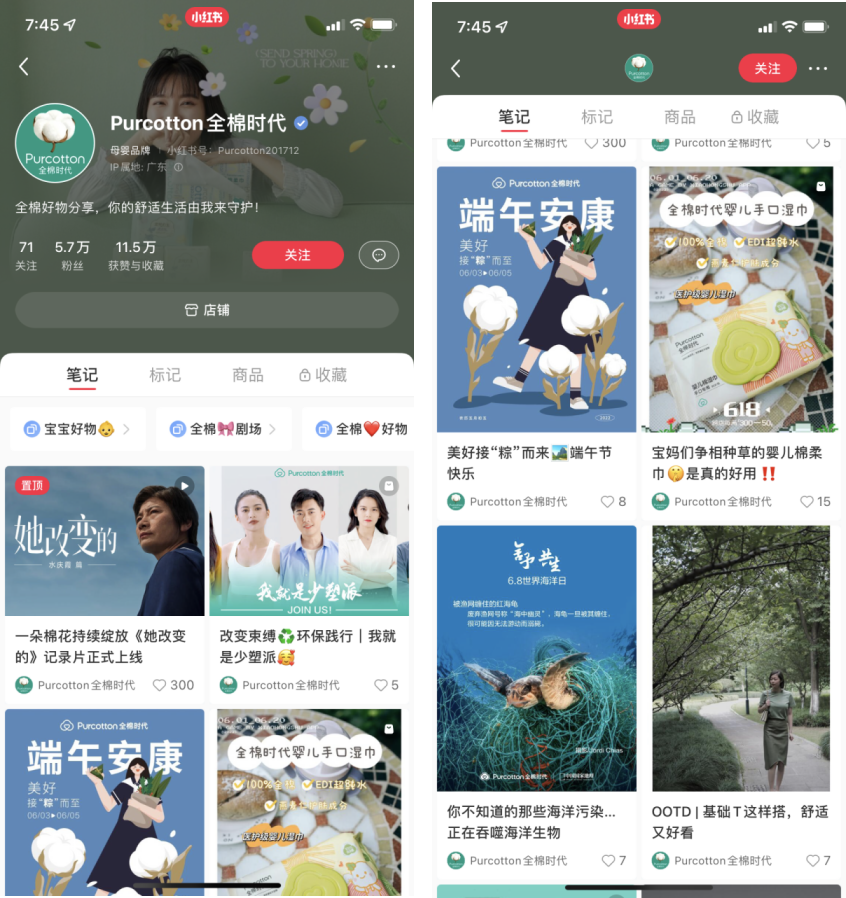Open the 宝妈们争相种草的婴儿棉柔巾 note

pyautogui.click(x=740, y=300)
